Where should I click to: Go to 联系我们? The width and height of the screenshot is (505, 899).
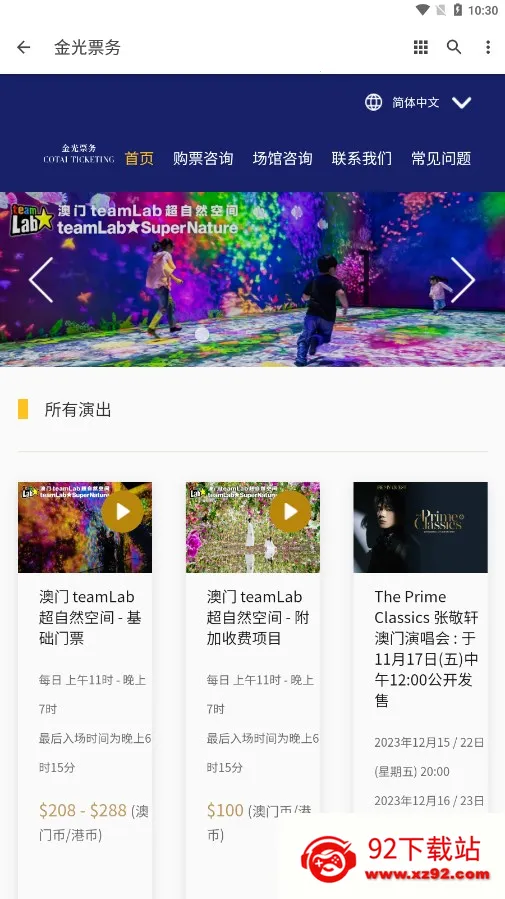tap(362, 158)
